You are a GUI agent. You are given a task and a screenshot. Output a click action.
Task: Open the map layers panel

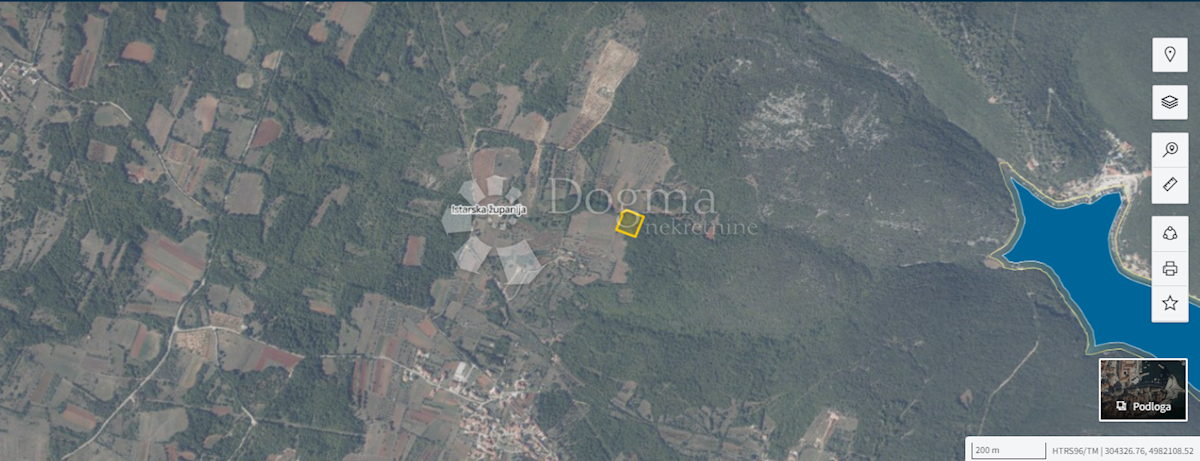[1169, 102]
